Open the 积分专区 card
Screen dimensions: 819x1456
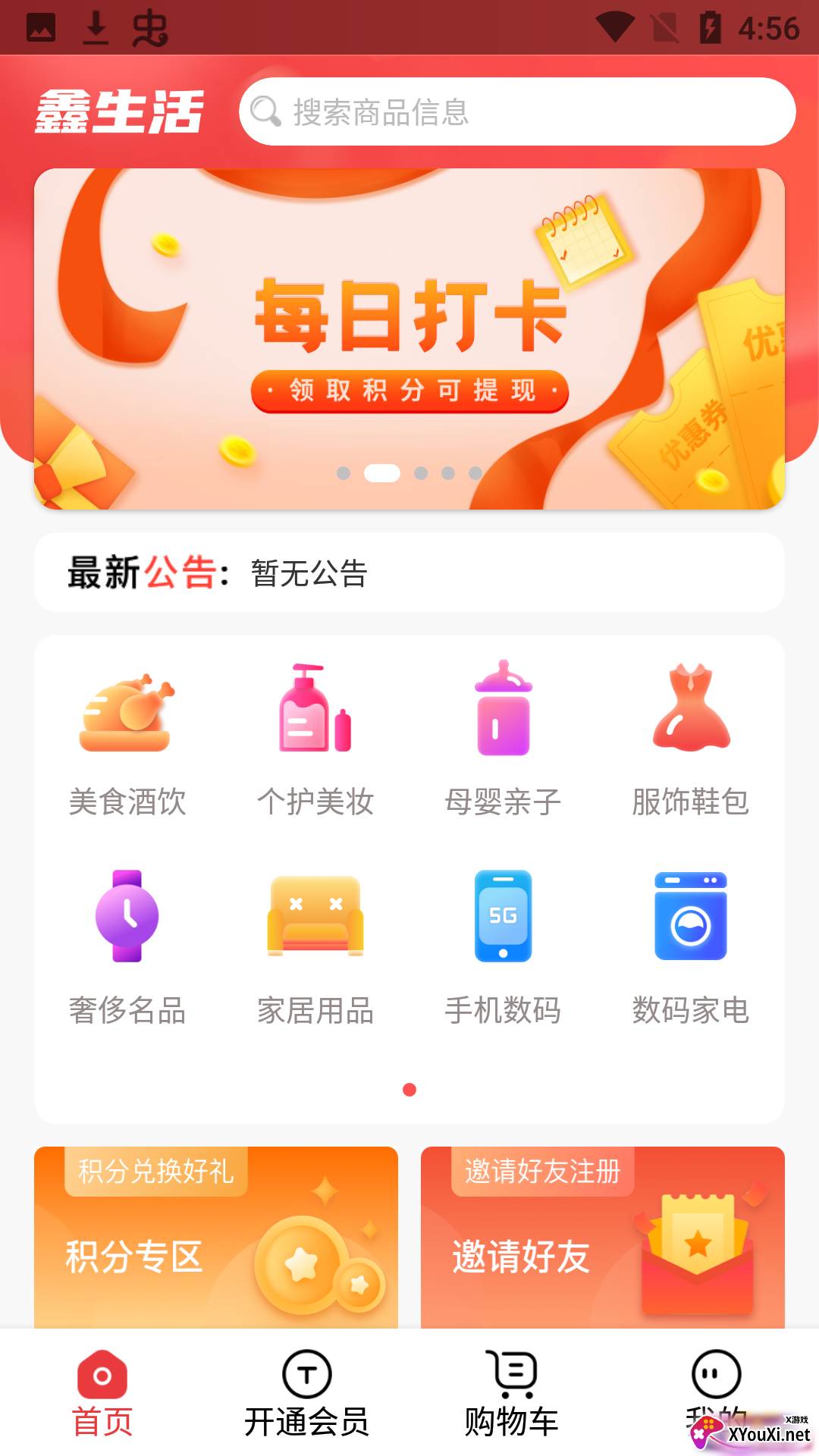tap(216, 1237)
